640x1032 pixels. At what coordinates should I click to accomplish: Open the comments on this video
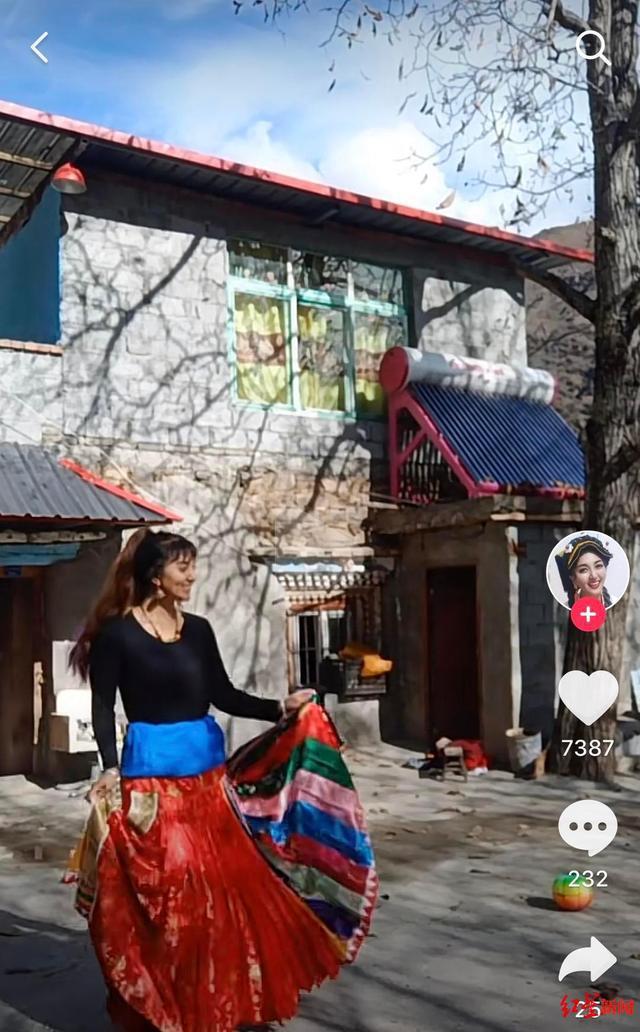(588, 827)
